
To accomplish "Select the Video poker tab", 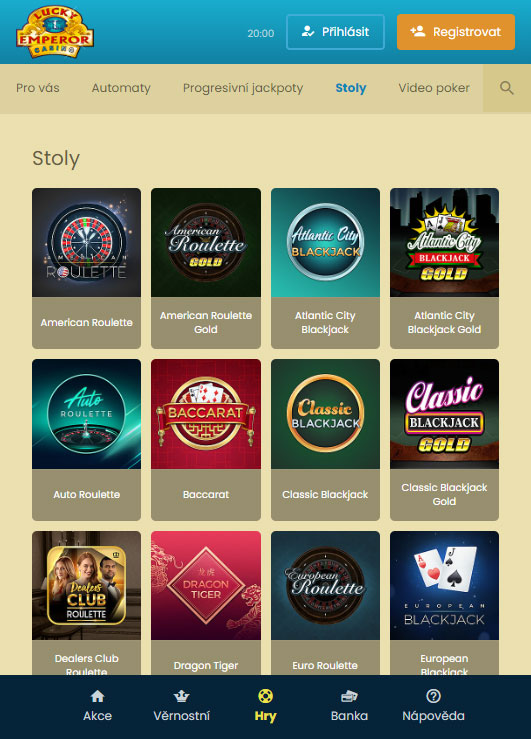I will click(x=434, y=88).
